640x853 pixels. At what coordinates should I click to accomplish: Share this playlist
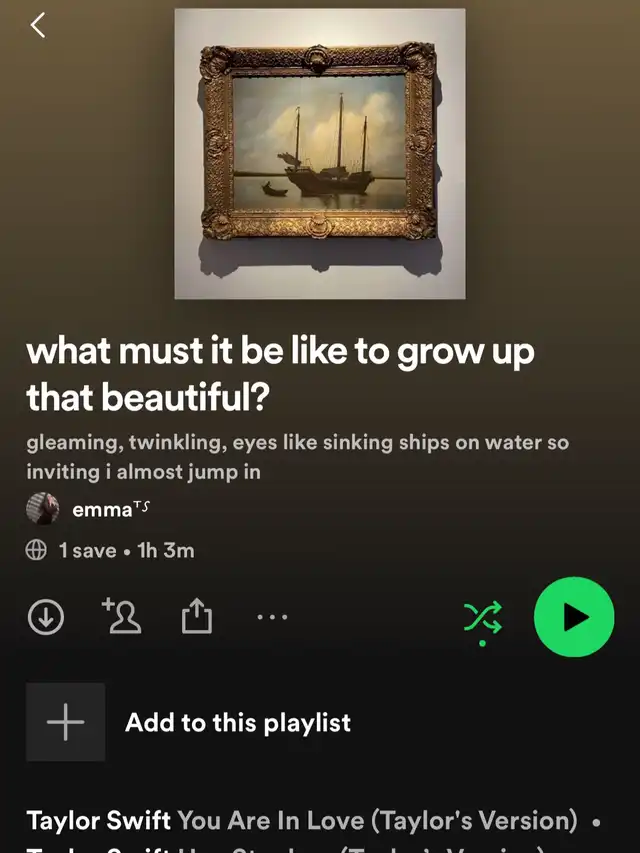(x=196, y=615)
